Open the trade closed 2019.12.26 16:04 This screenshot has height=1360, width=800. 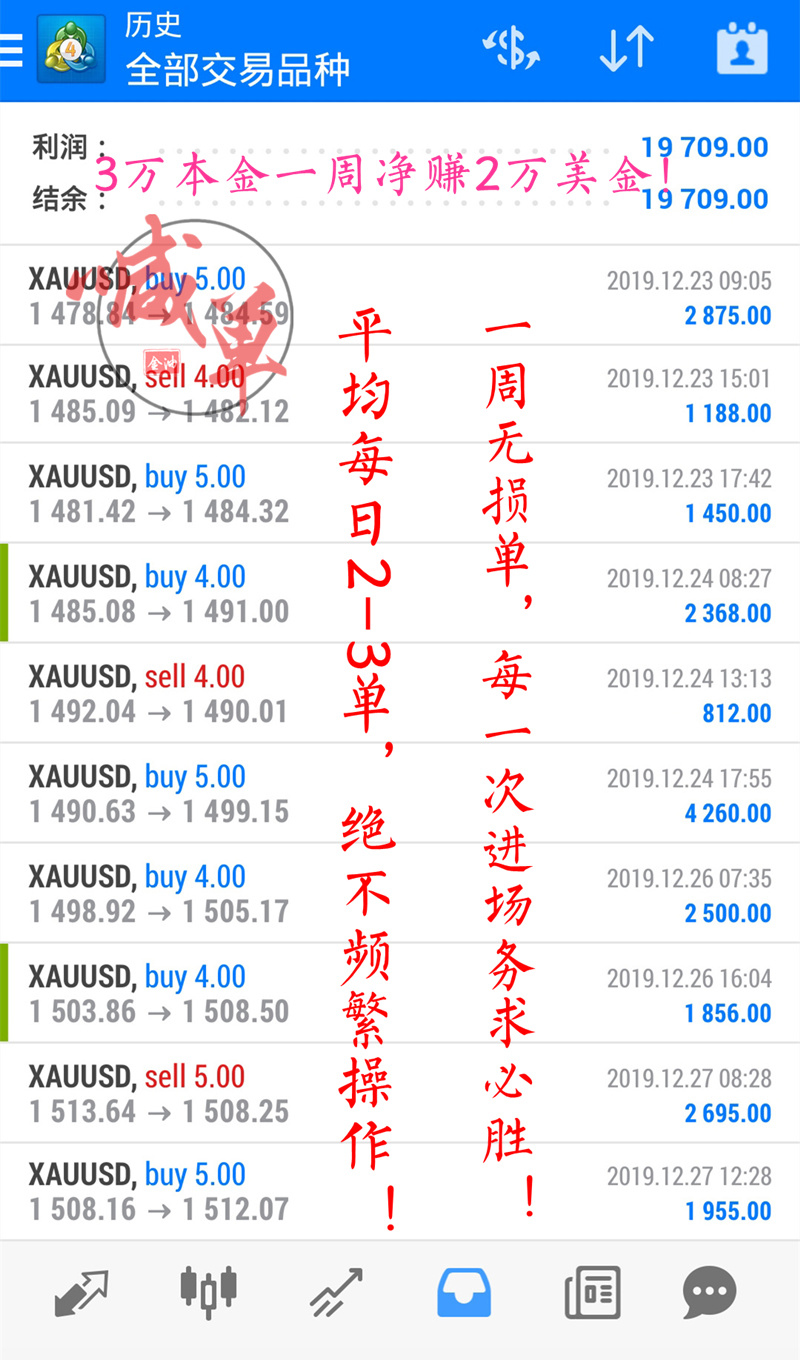(x=400, y=994)
